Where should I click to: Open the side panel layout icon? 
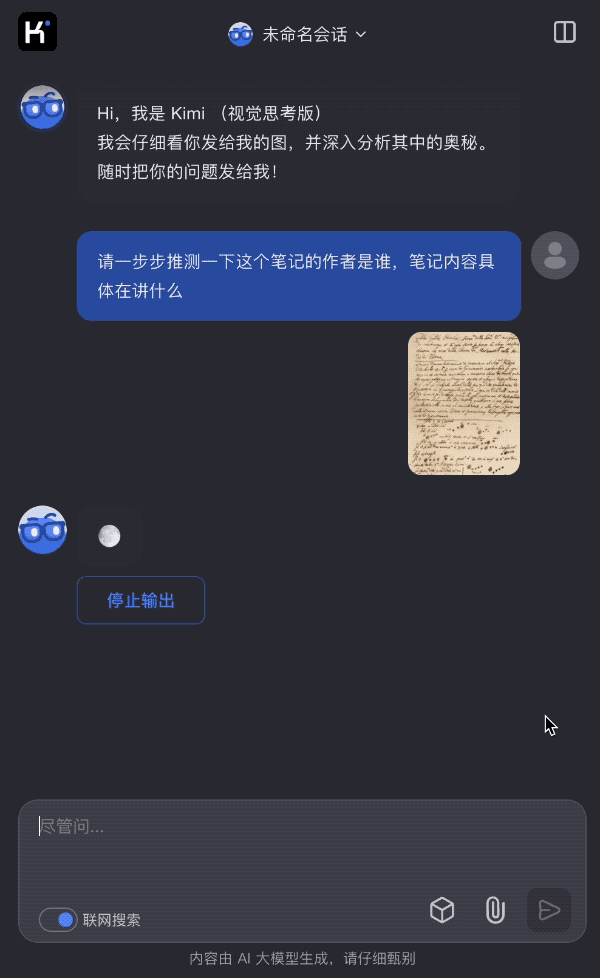tap(564, 32)
